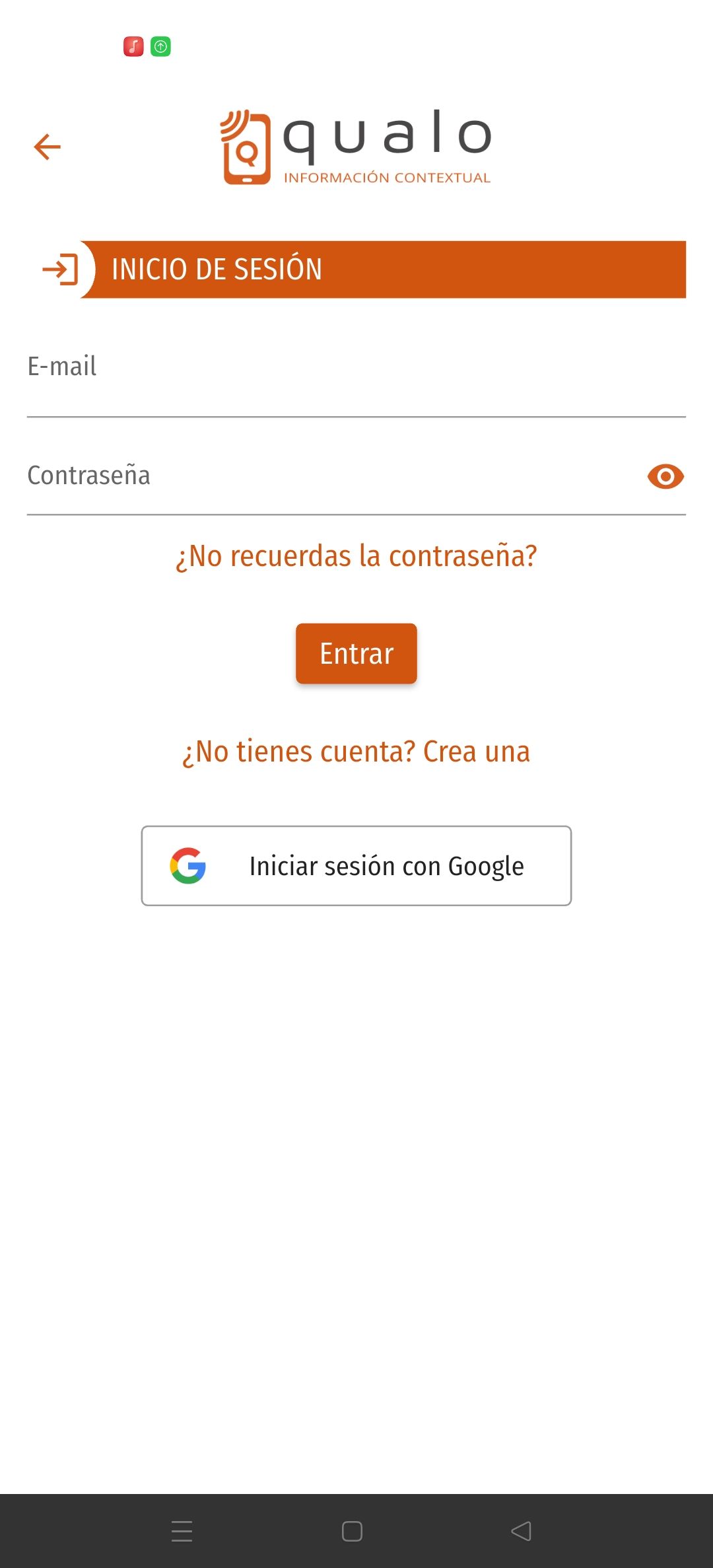The image size is (713, 1568).
Task: Select Iniciar sesión con Google
Action: click(356, 865)
